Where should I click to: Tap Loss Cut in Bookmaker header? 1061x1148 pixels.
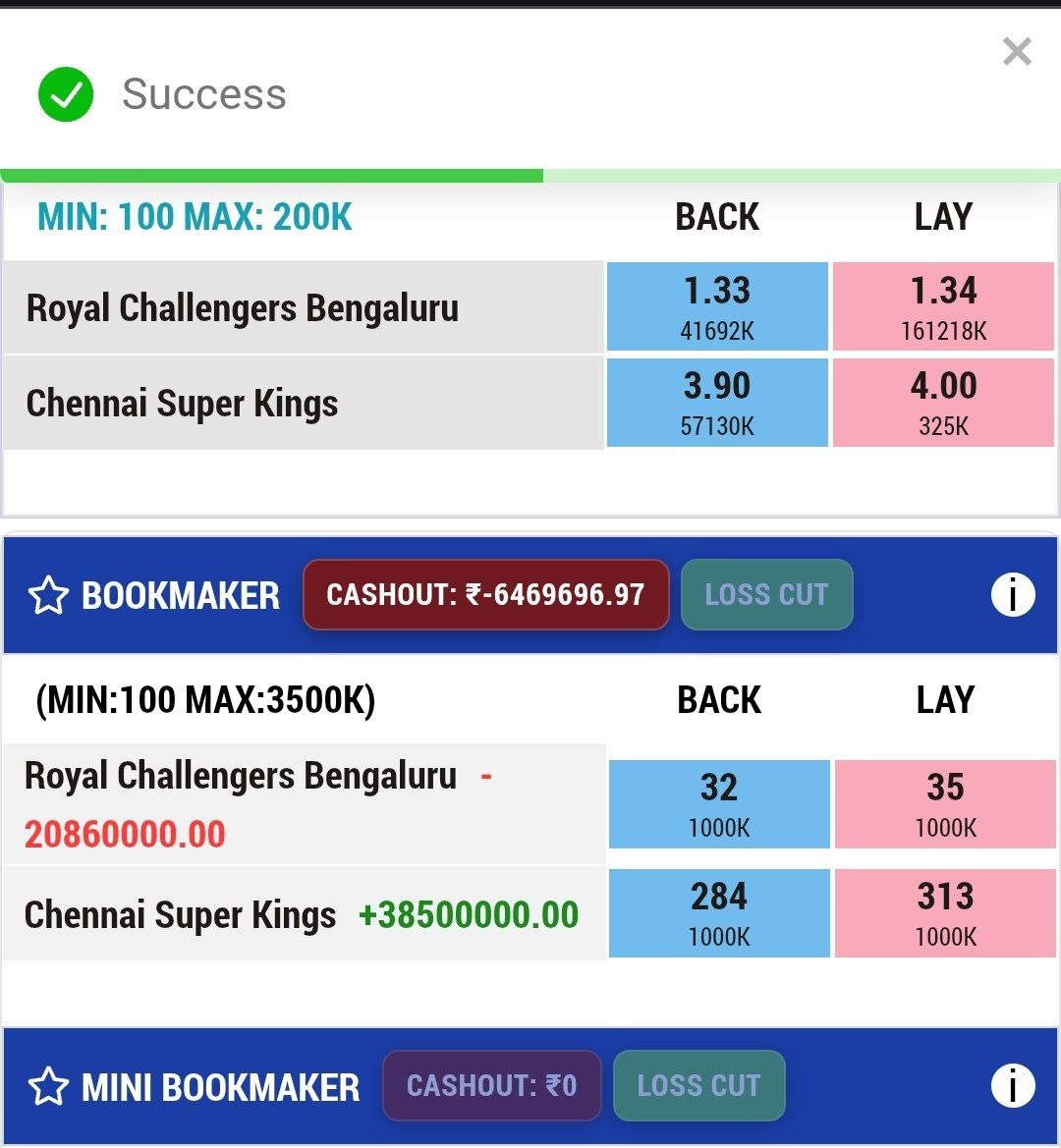(766, 595)
